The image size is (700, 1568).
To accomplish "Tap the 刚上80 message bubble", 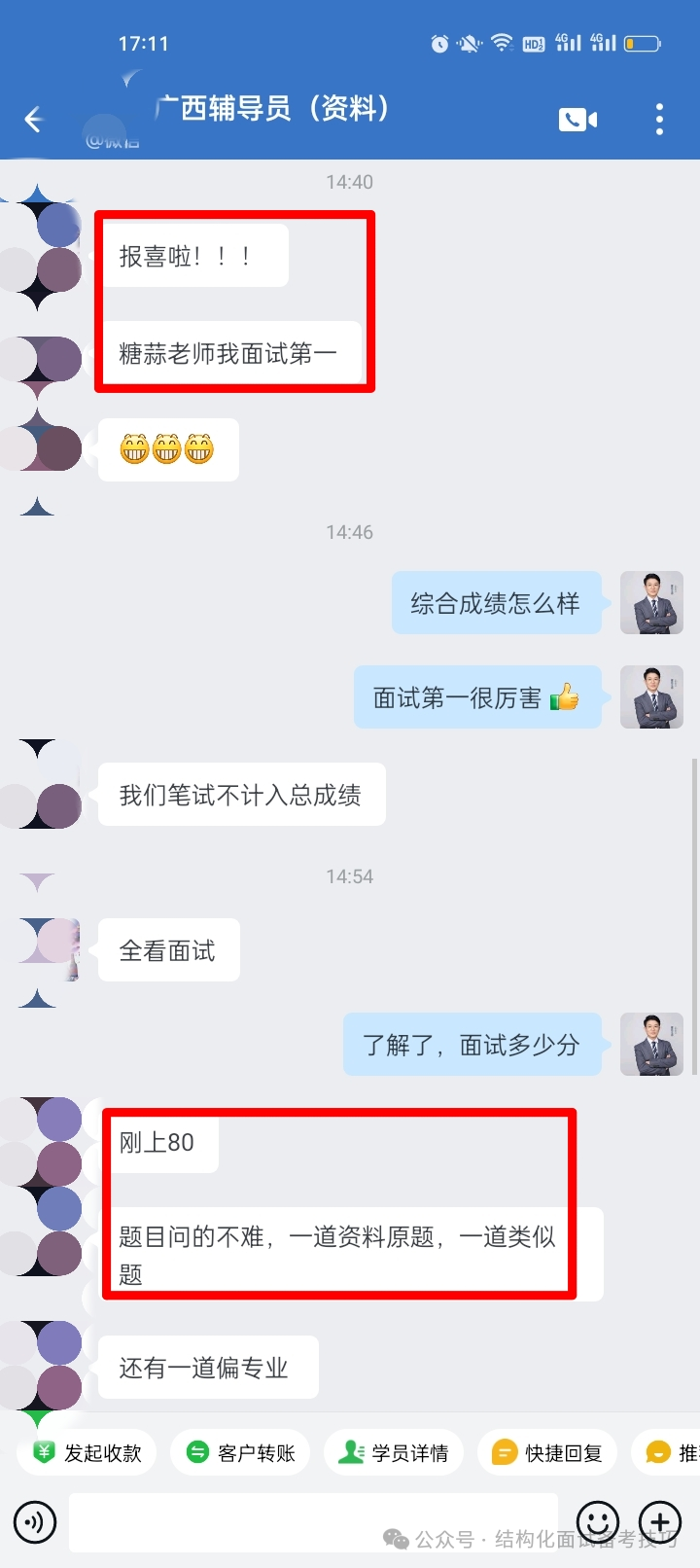I will [x=162, y=1144].
